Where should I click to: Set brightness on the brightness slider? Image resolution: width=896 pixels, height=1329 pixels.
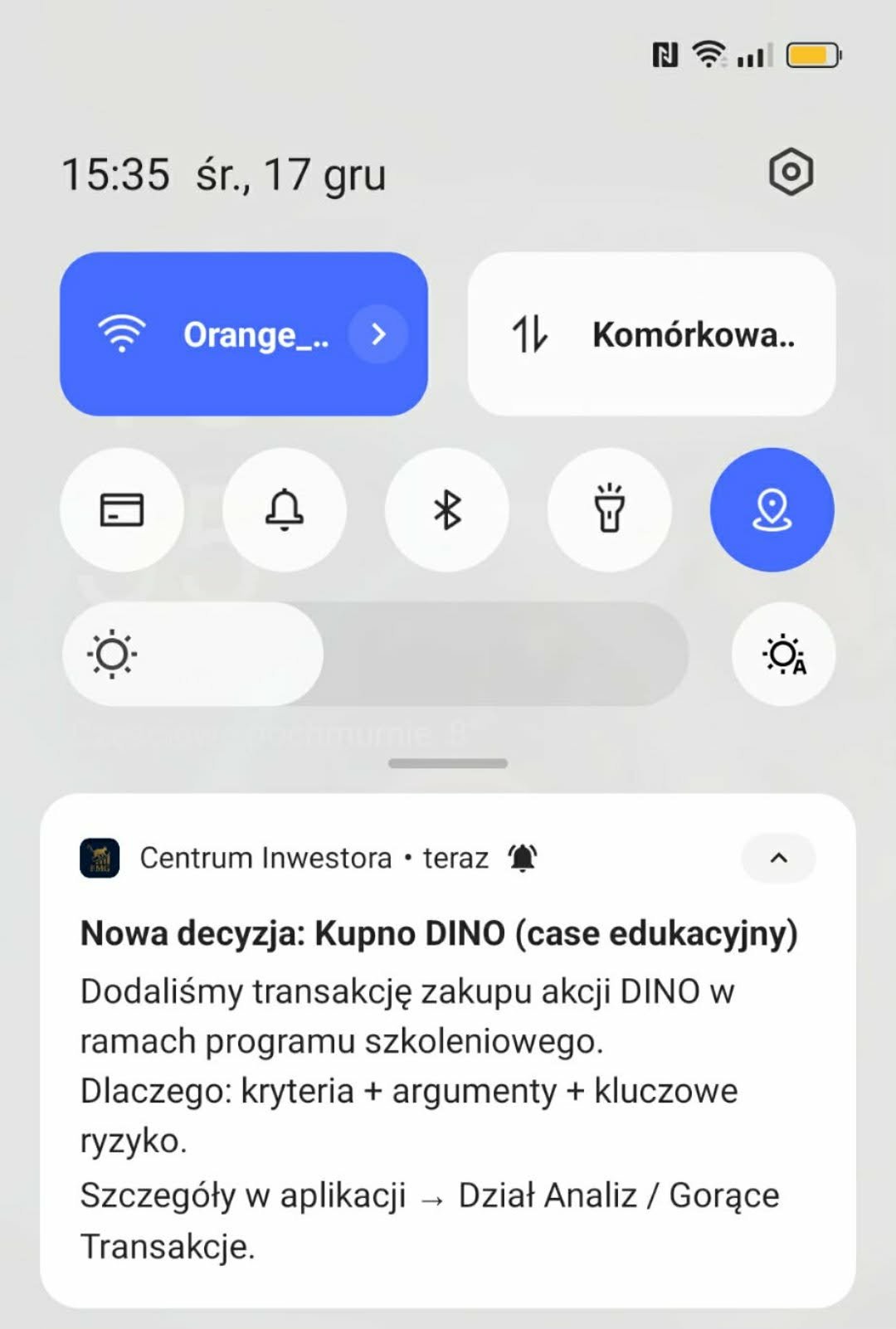[375, 655]
